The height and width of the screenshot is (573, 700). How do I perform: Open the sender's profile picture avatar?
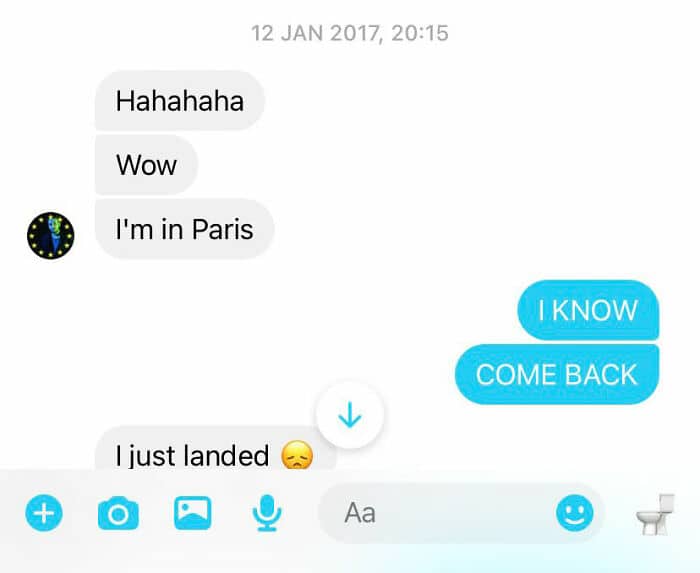50,235
